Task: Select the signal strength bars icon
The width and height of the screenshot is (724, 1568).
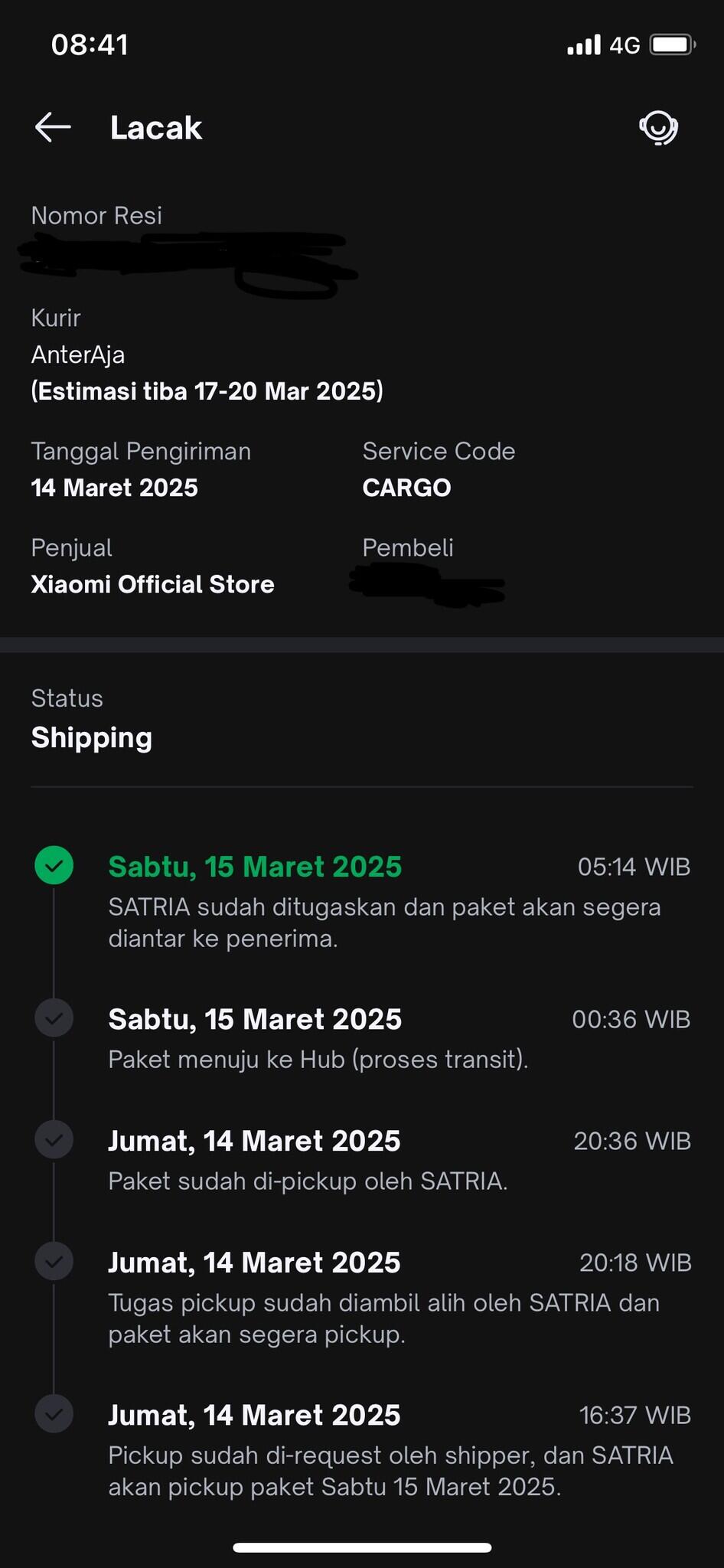Action: point(583,44)
